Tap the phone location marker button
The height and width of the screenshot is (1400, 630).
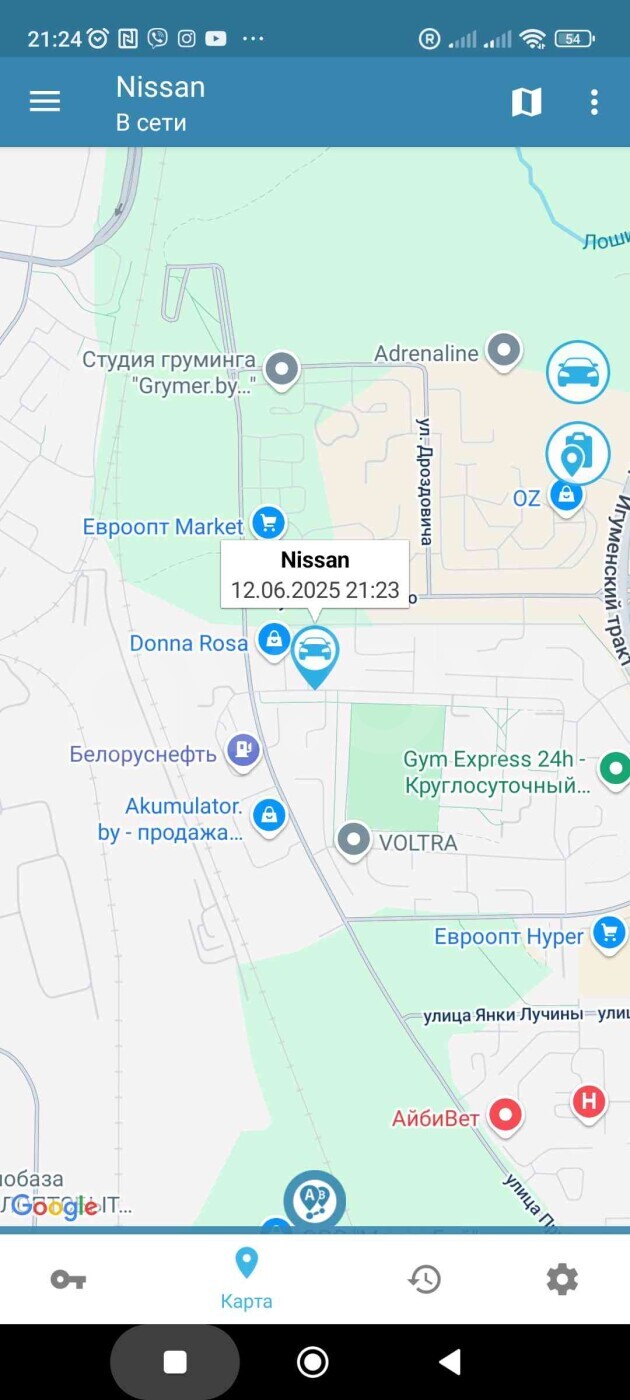[x=578, y=453]
